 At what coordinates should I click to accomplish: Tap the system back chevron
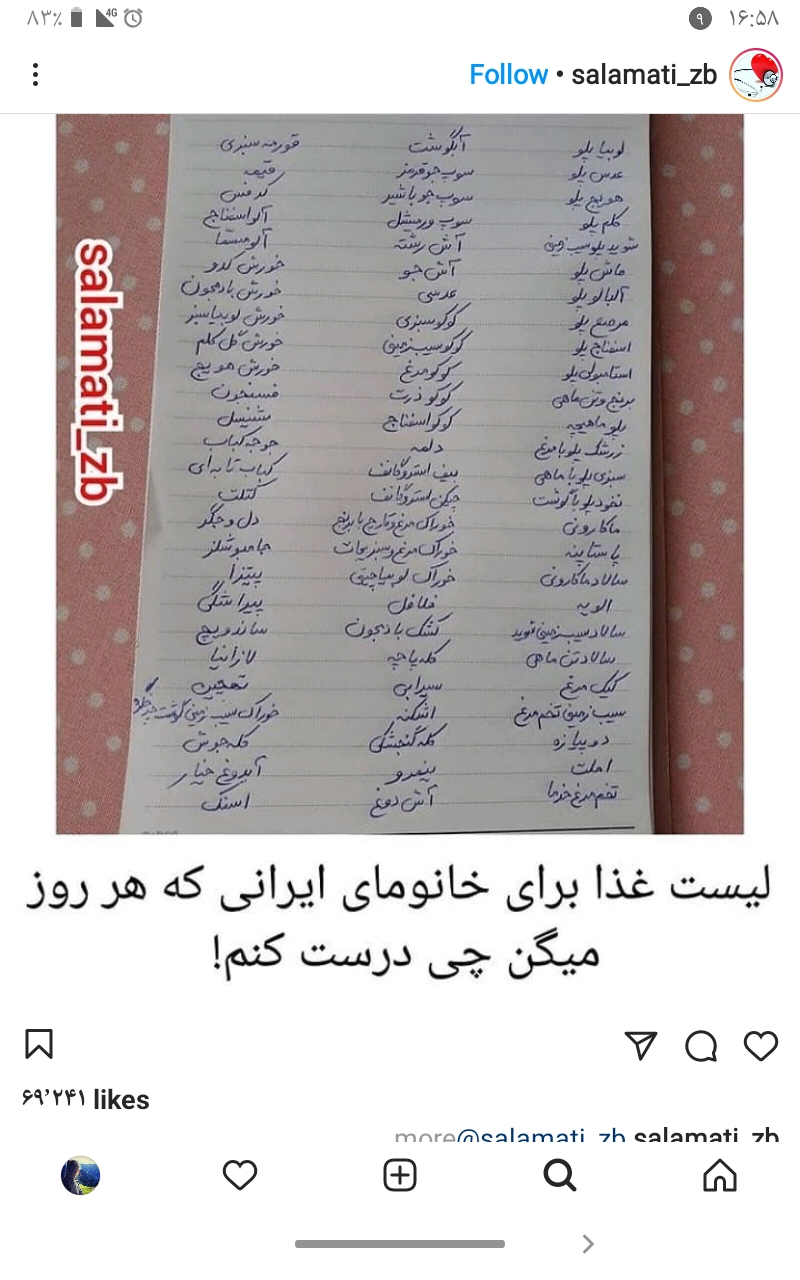(588, 1244)
